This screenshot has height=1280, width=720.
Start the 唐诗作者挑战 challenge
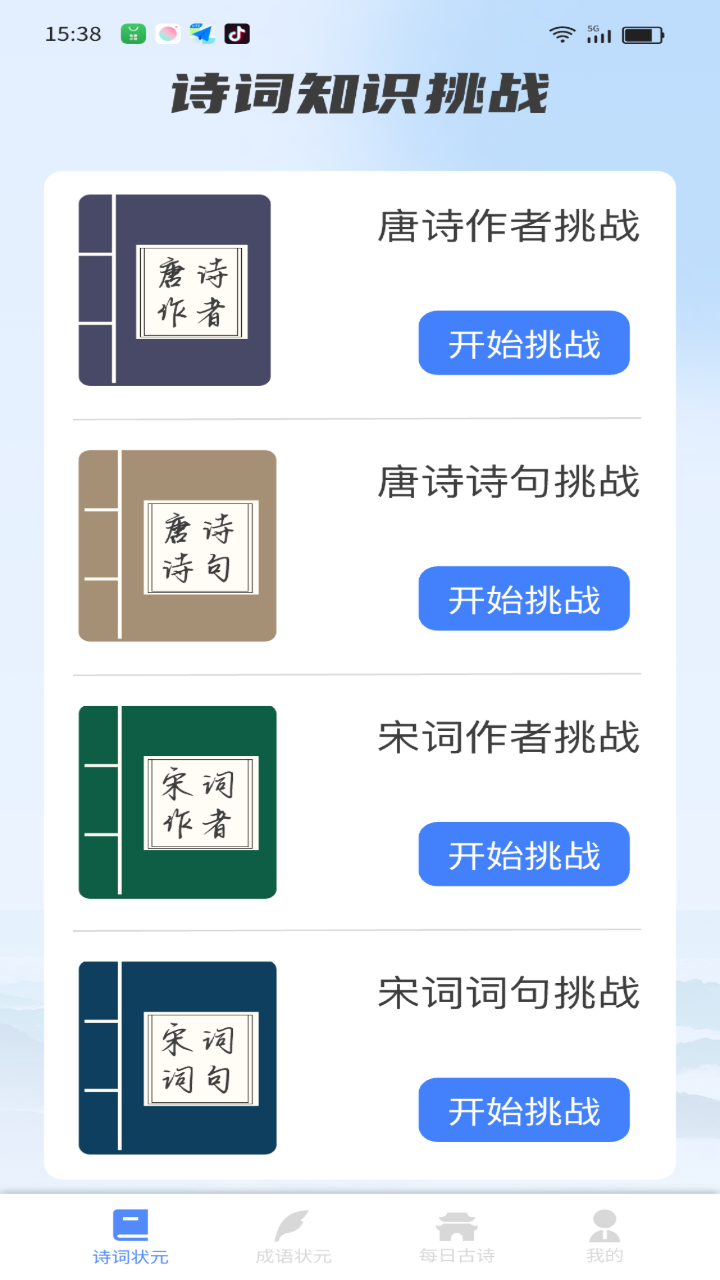pos(524,342)
